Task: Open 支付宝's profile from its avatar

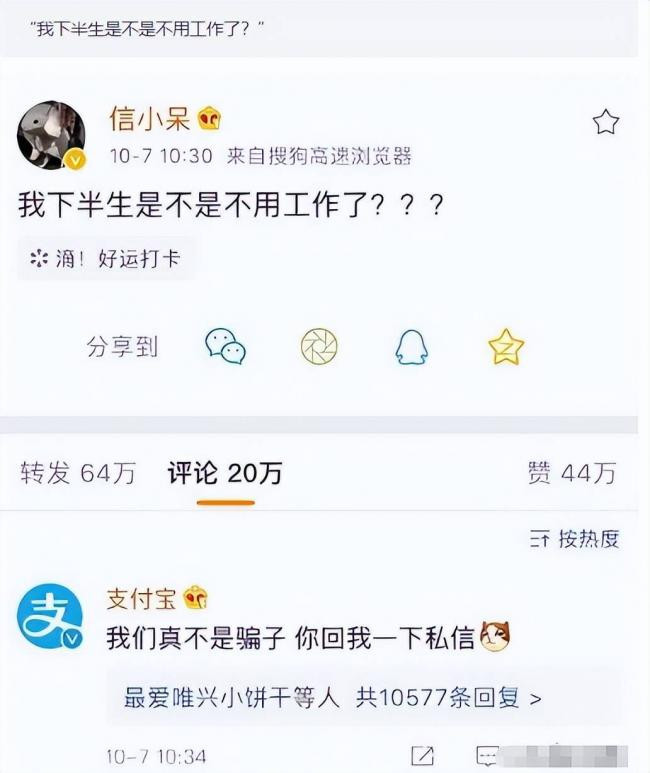Action: (x=49, y=616)
